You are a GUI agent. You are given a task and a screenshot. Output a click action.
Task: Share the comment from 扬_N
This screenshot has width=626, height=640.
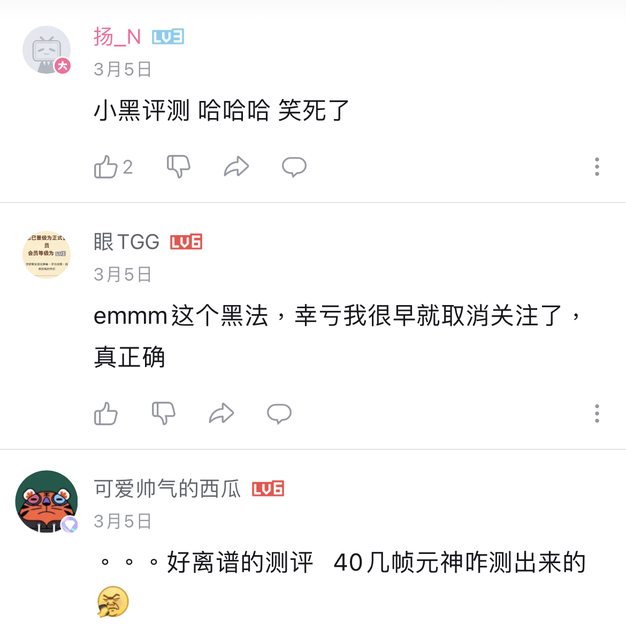236,167
